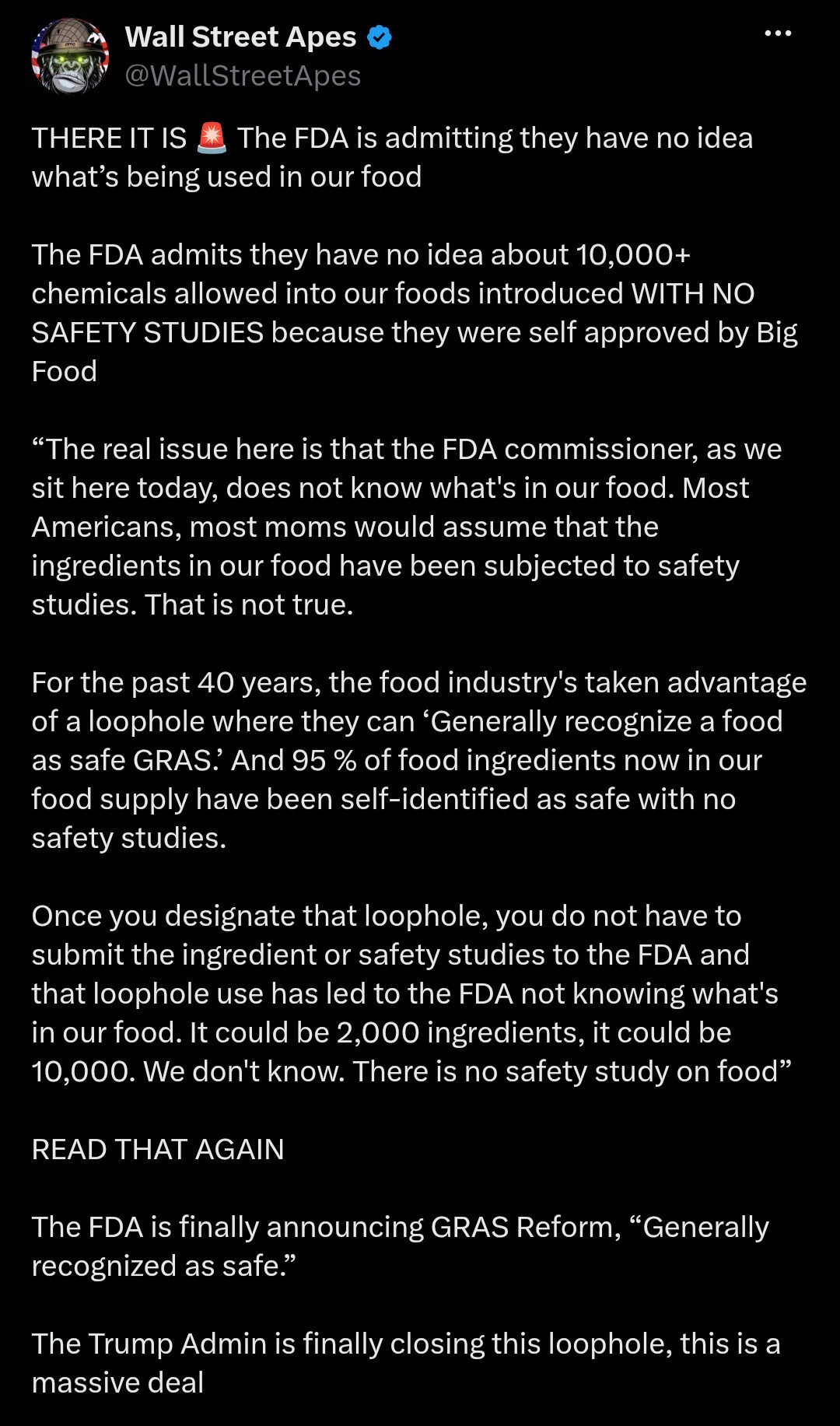Open the Wall Street Apes profile picture
The image size is (840, 1426).
(70, 57)
